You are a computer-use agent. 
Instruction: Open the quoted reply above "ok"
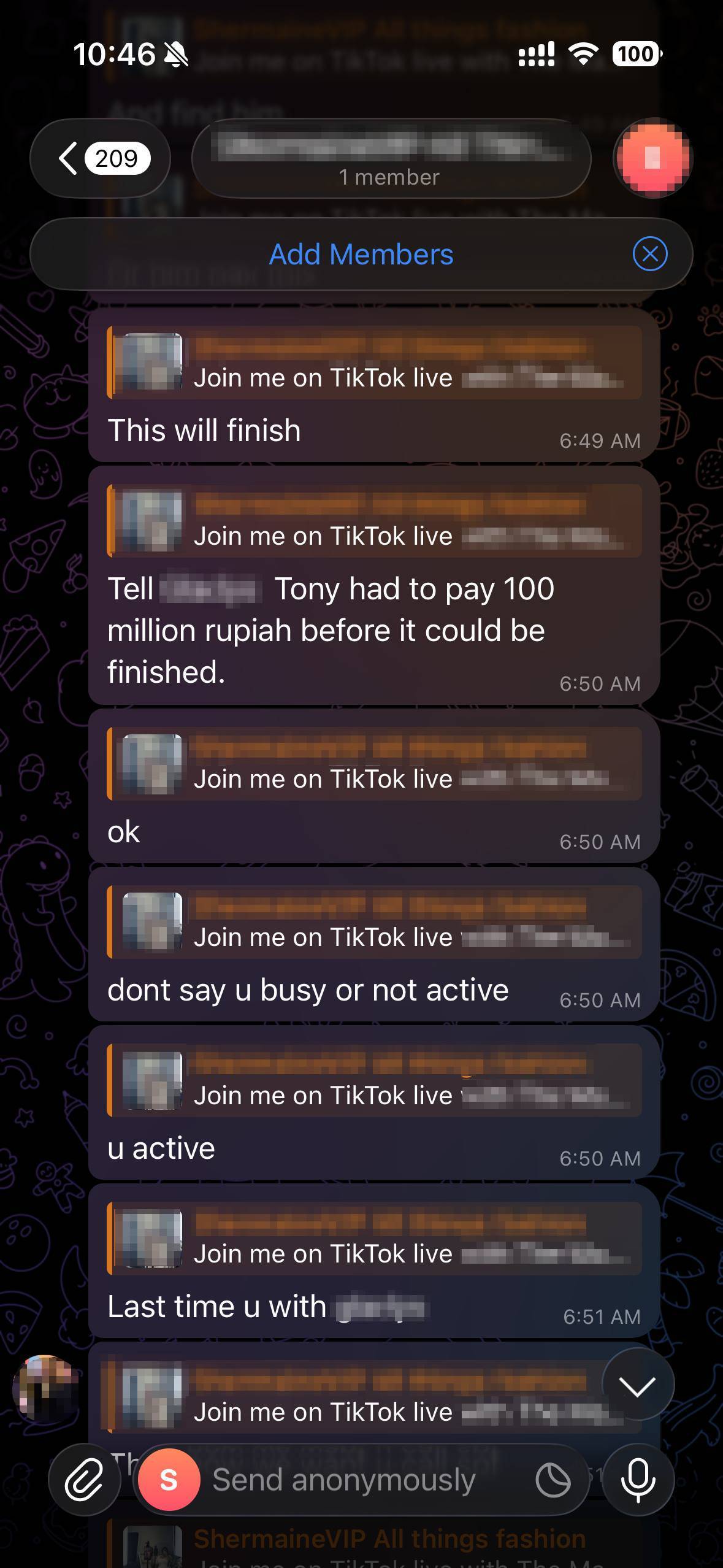point(374,764)
